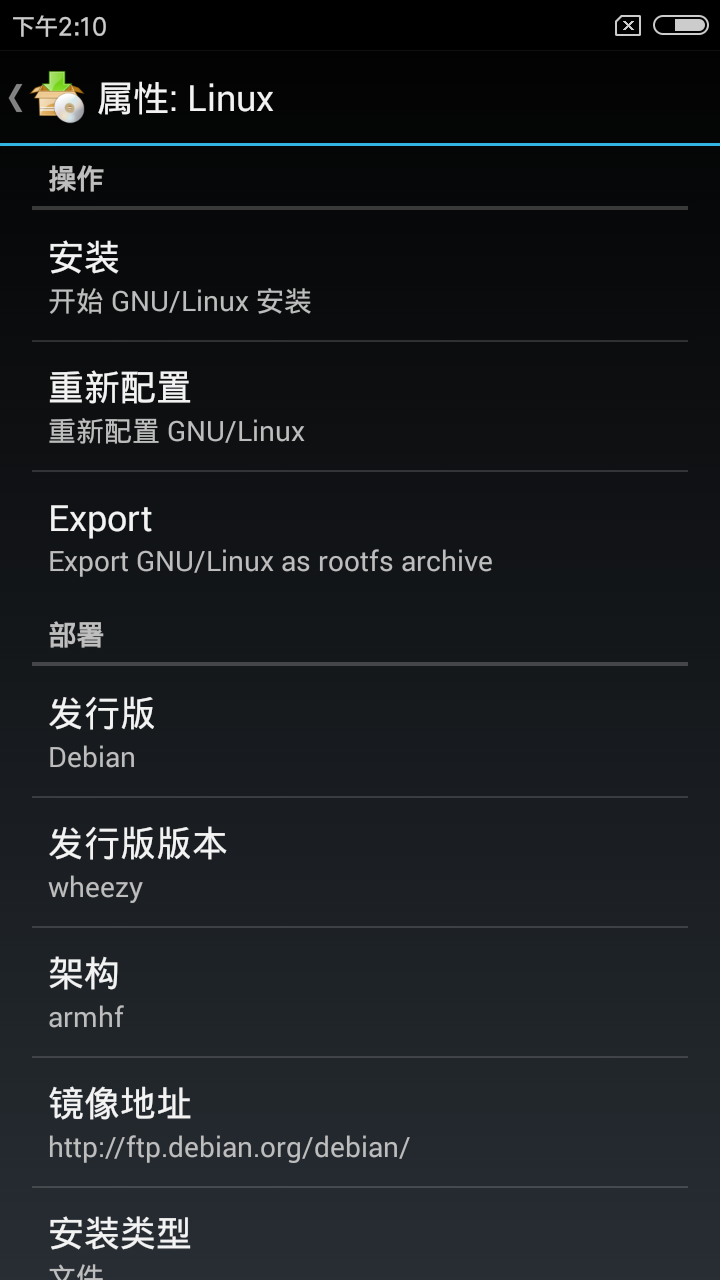Change the 发行版 Debian distribution
This screenshot has width=720, height=1280.
point(360,733)
